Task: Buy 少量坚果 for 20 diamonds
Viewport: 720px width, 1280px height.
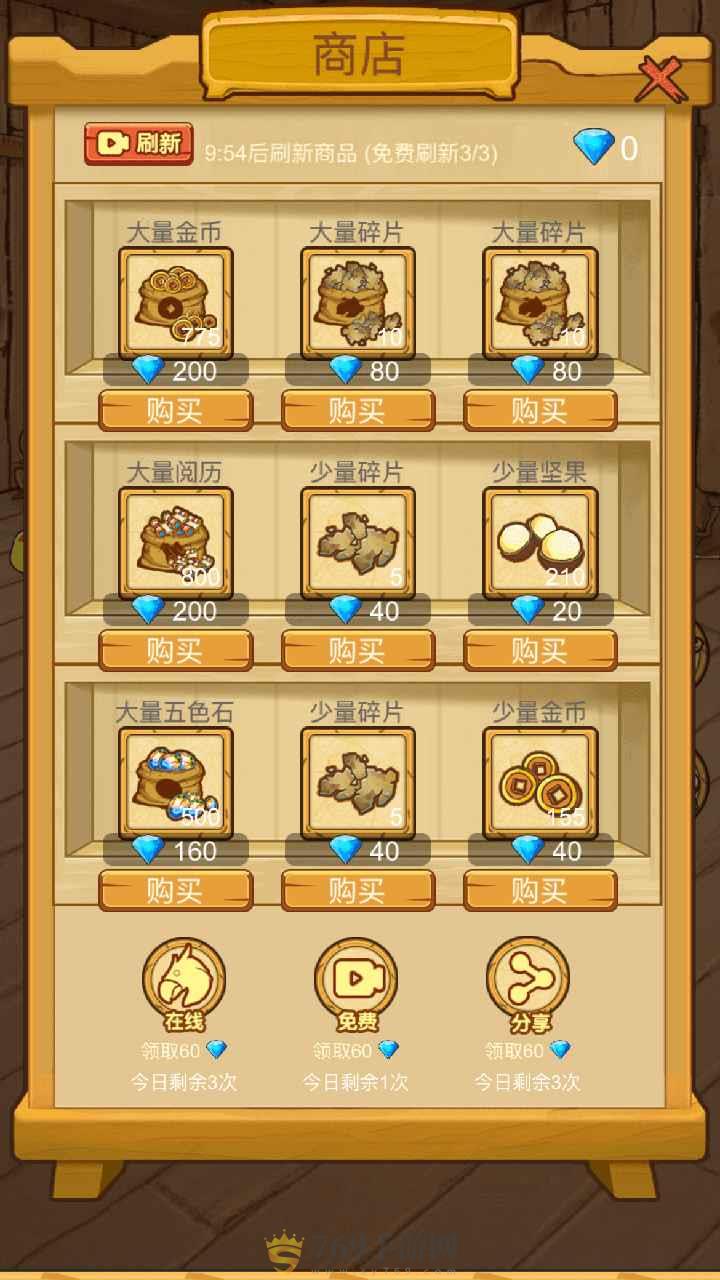Action: point(540,650)
